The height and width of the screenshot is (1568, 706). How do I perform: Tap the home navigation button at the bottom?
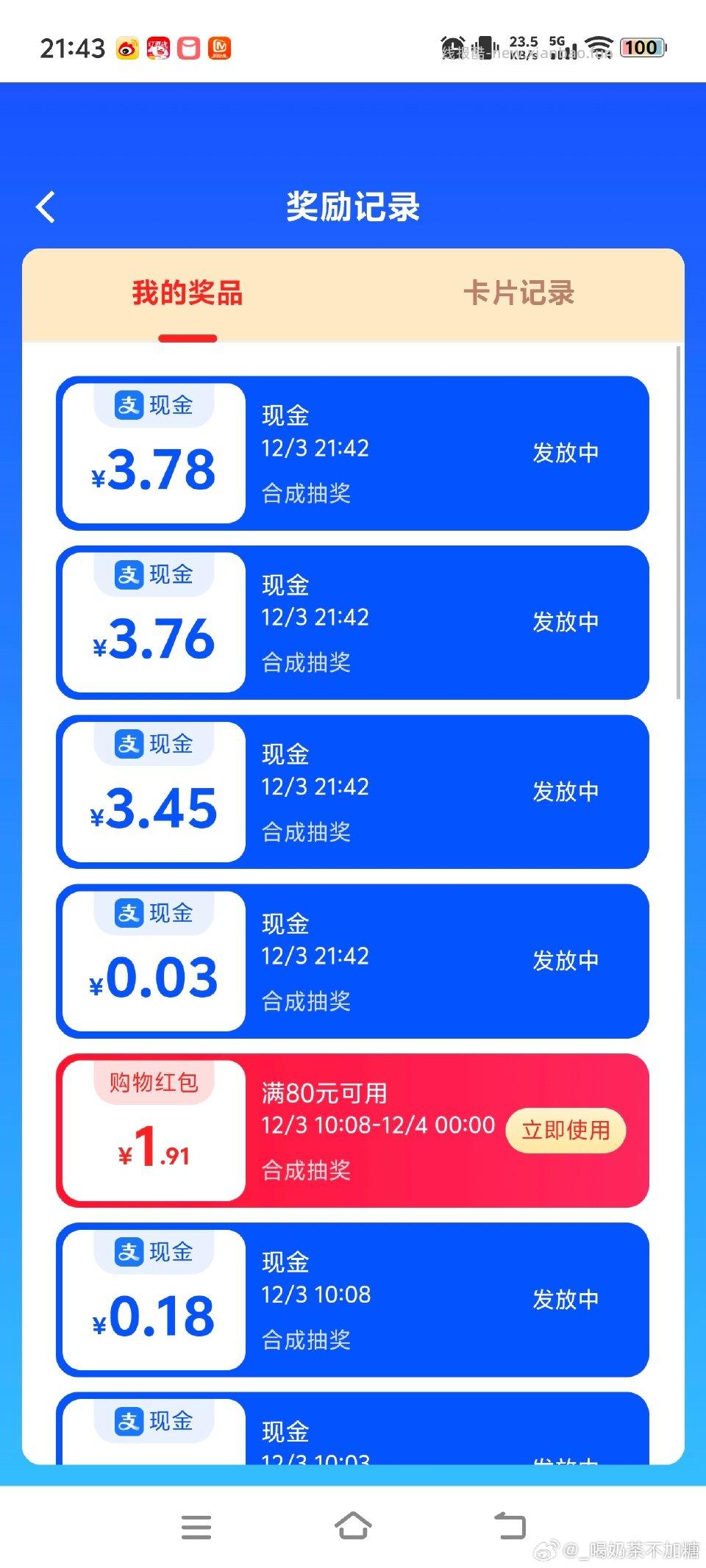353,1525
